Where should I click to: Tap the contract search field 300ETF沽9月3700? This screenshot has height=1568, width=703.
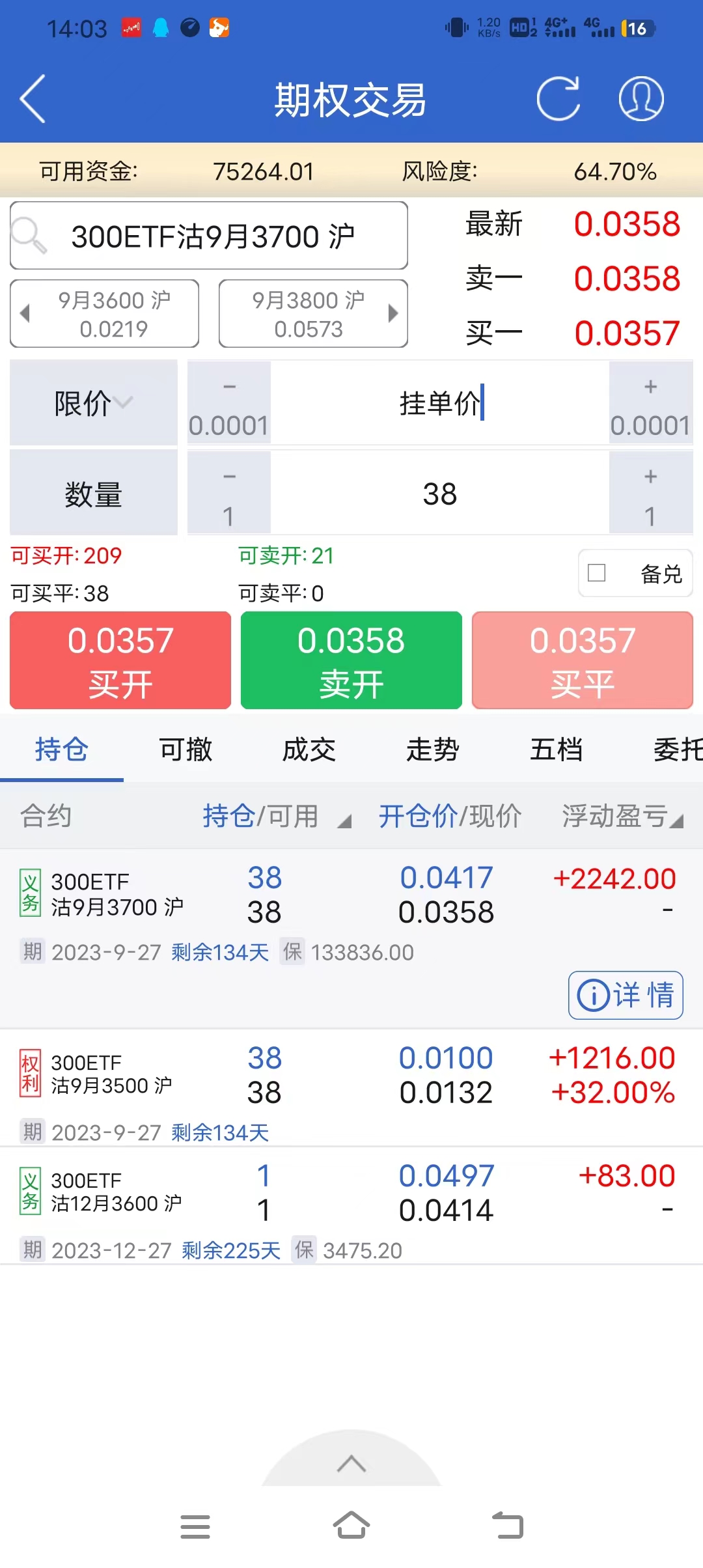click(209, 236)
